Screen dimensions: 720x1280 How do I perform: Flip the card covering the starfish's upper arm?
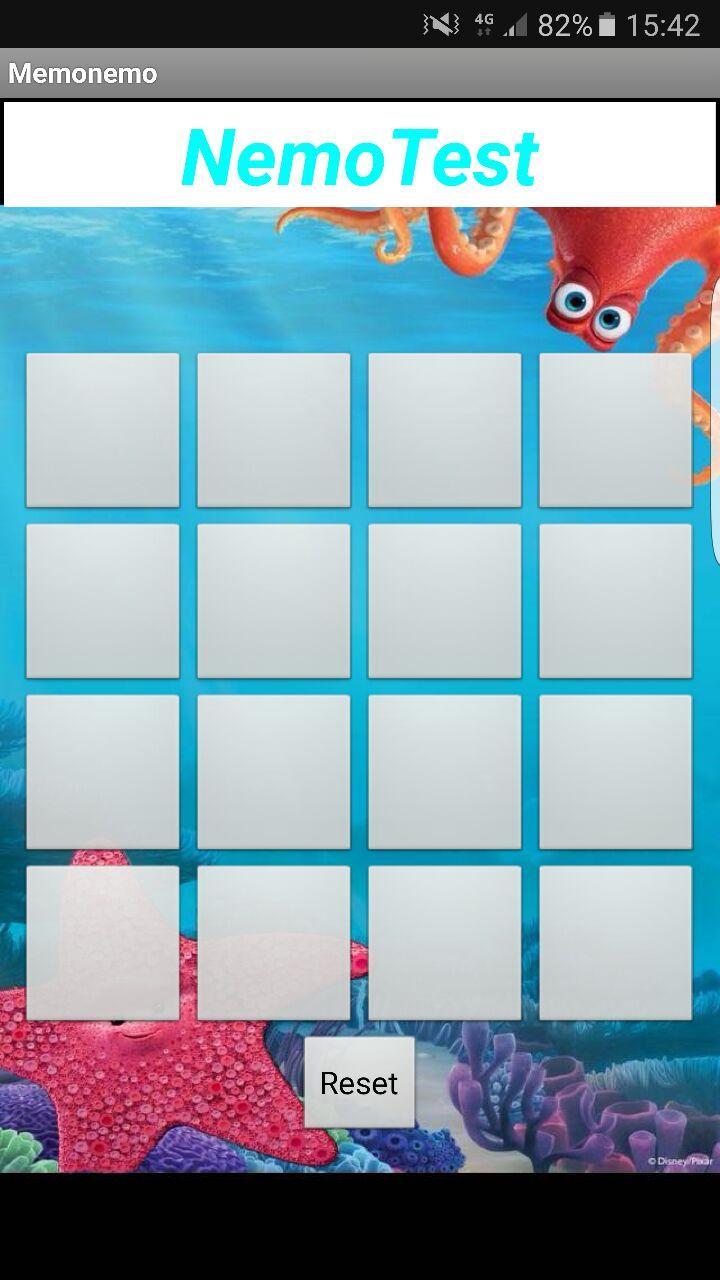pos(103,942)
